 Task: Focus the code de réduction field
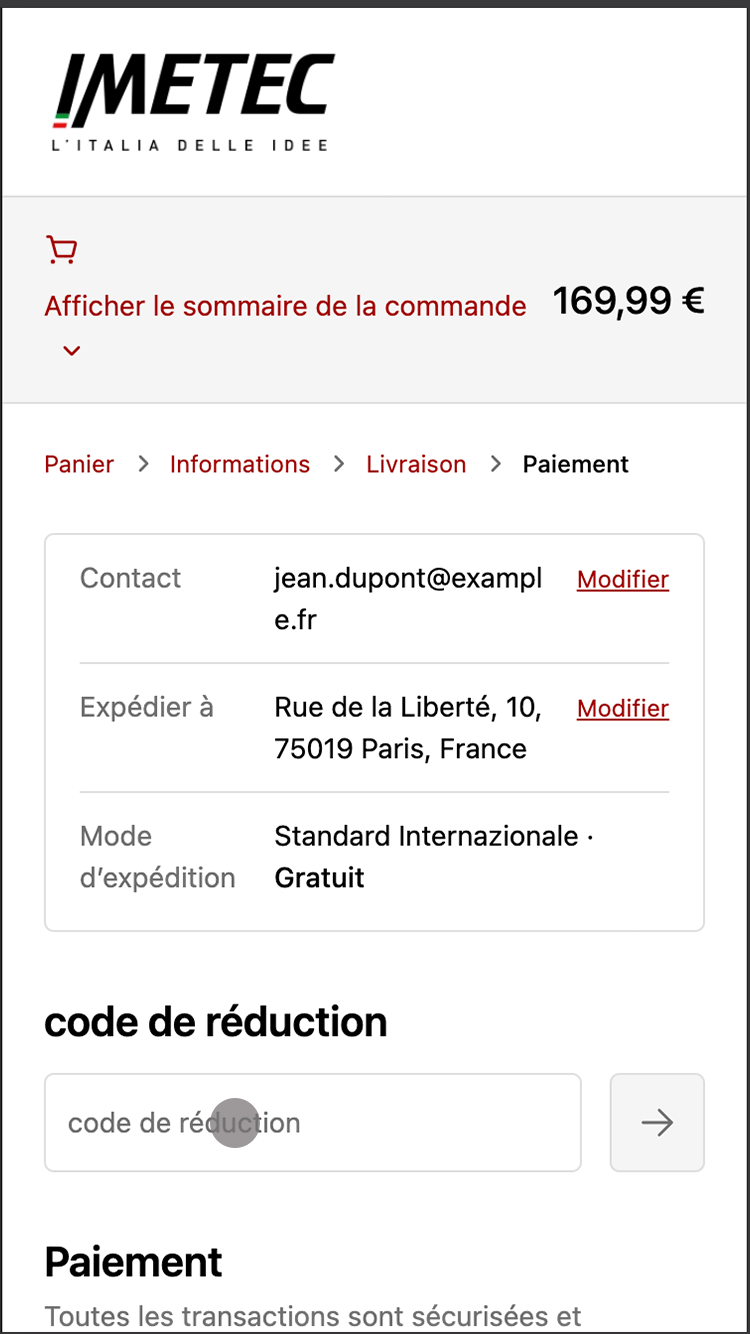[x=313, y=1122]
